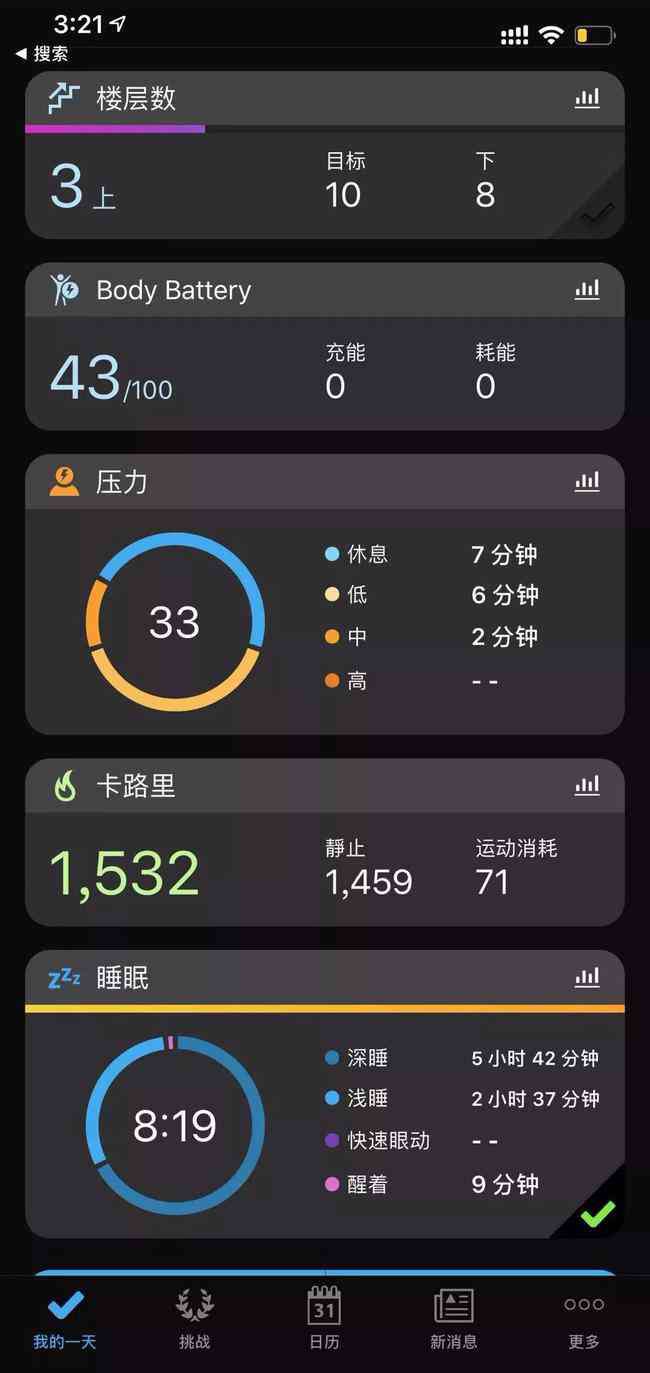The image size is (650, 1373).
Task: Open the 楼层数 floors card
Action: pyautogui.click(x=325, y=155)
